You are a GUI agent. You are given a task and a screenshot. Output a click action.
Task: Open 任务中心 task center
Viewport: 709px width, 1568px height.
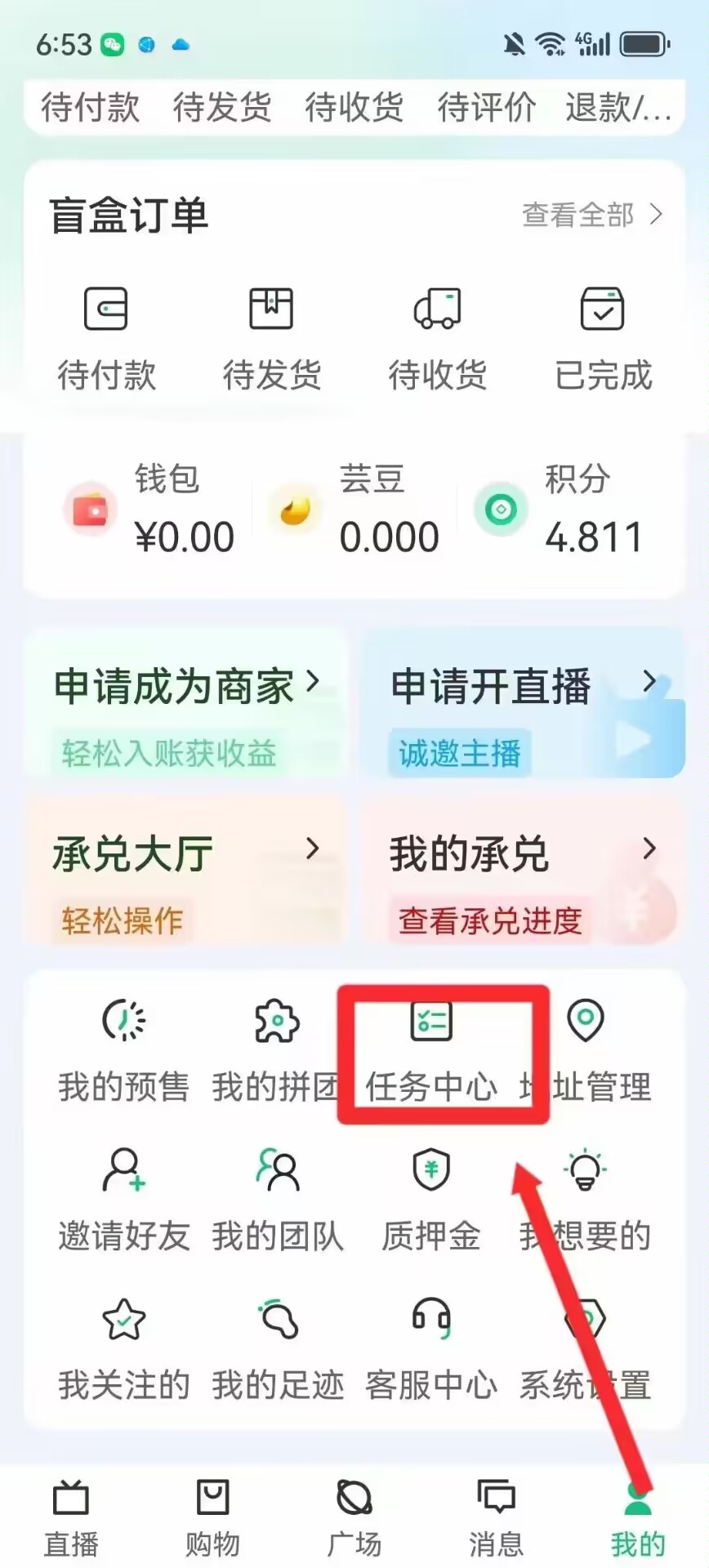[x=431, y=1052]
